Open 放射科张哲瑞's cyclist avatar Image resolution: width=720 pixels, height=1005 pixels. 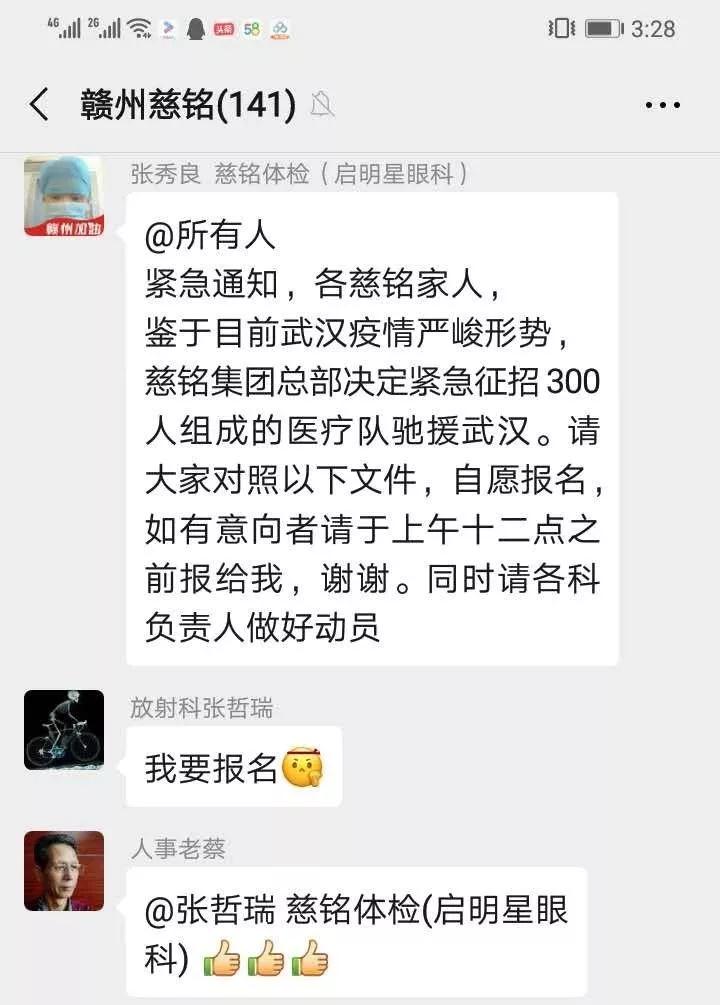coord(64,730)
